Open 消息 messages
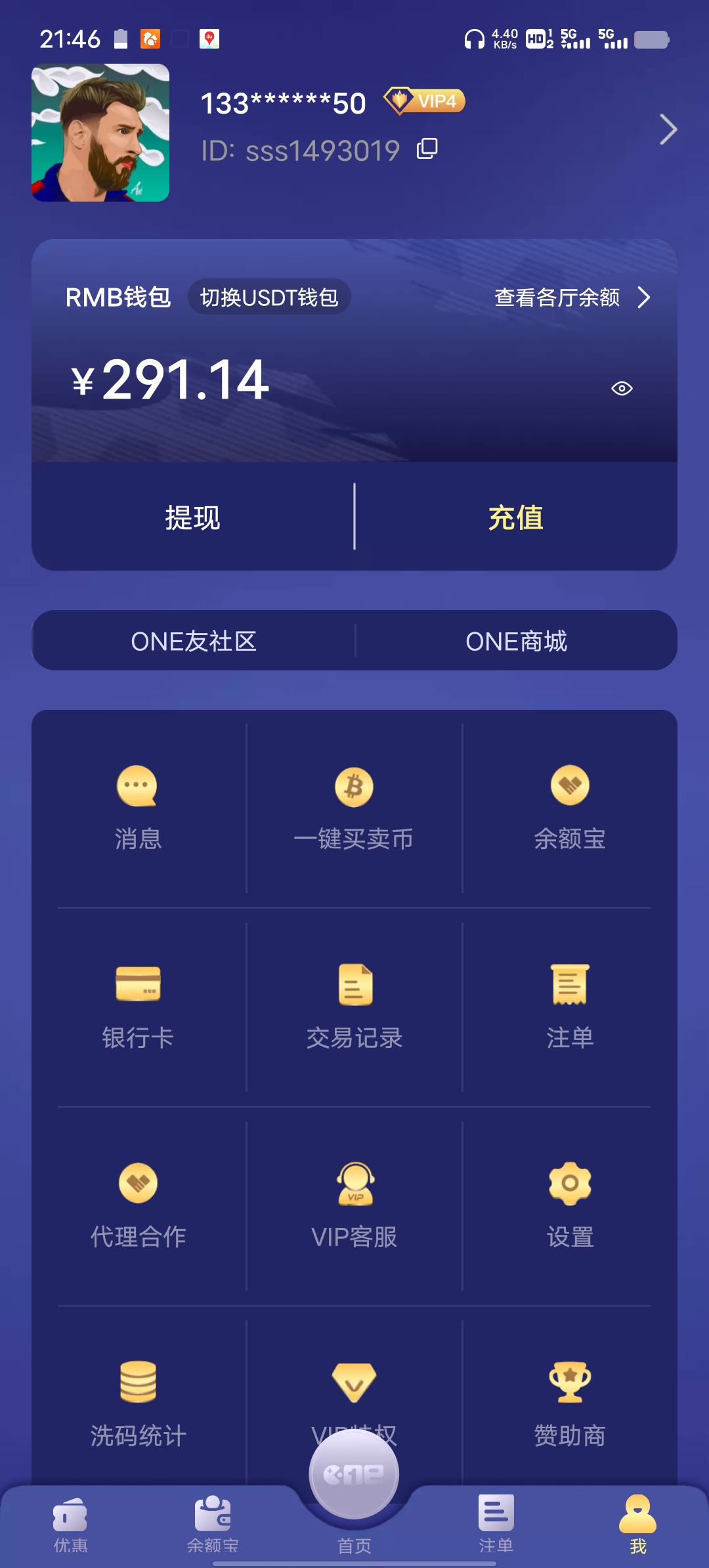The image size is (709, 1568). 138,809
